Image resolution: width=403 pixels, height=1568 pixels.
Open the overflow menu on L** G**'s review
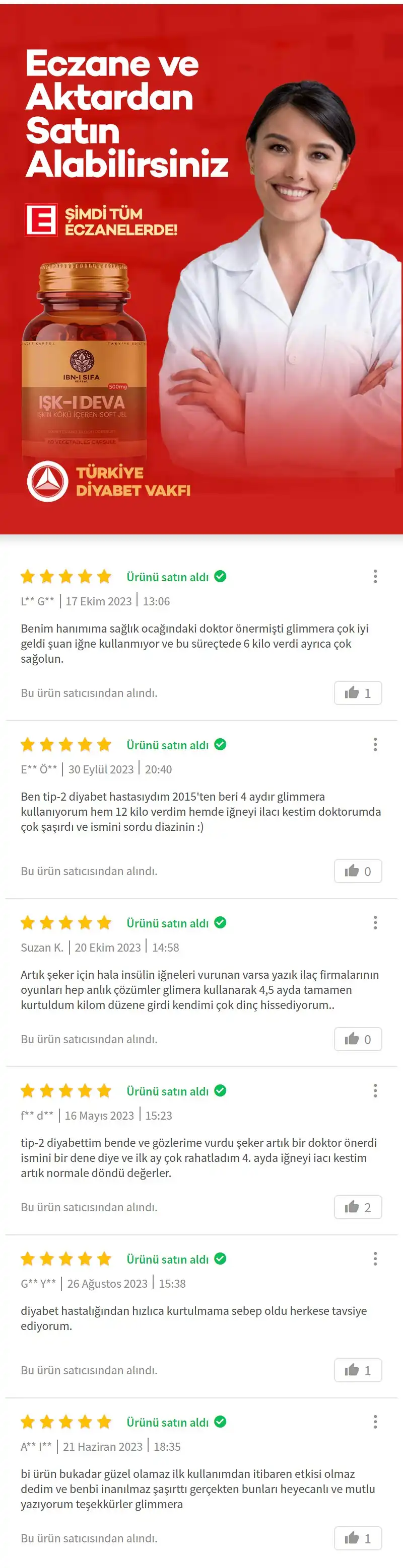click(375, 577)
